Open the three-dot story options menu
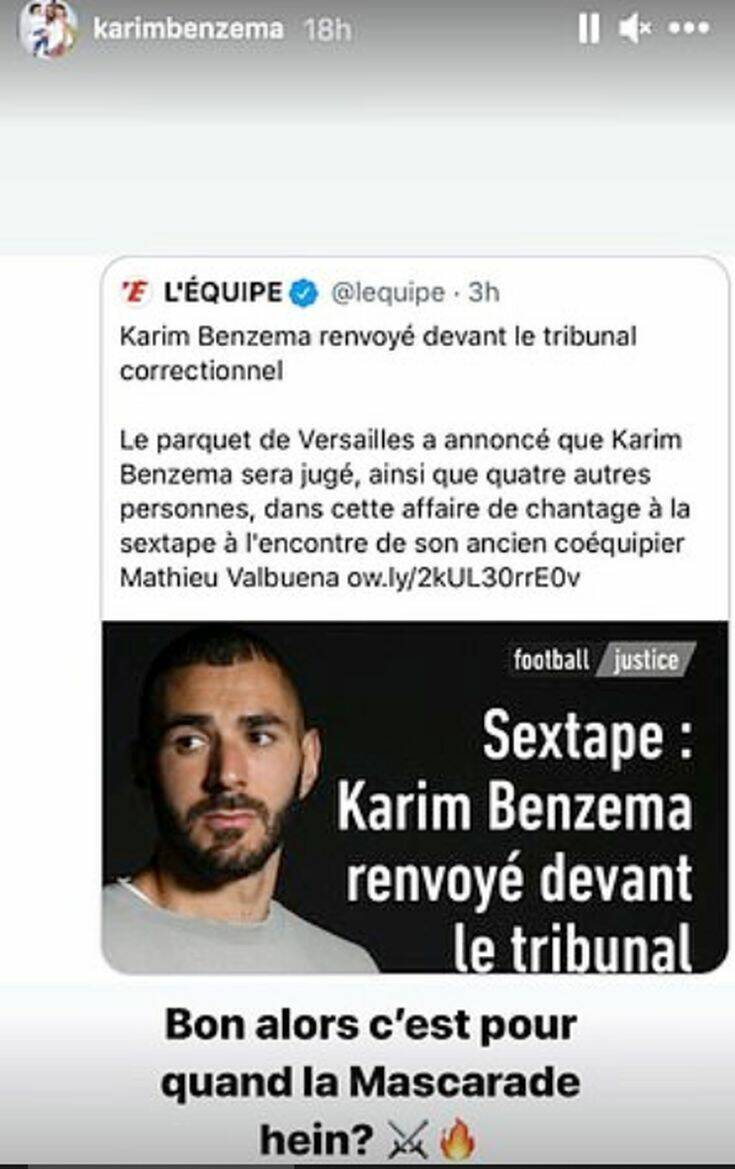The height and width of the screenshot is (1169, 735). point(689,30)
